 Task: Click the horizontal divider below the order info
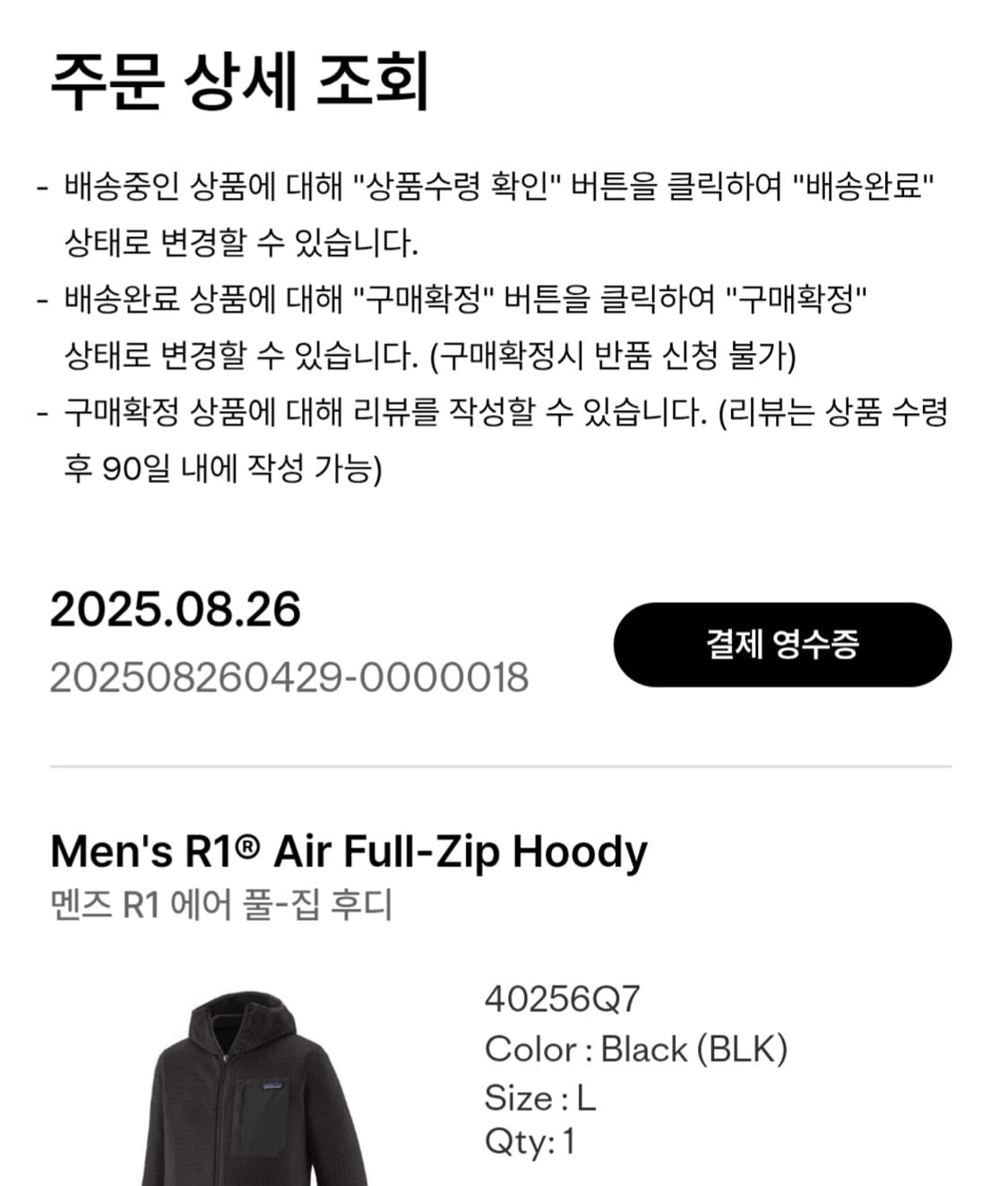[x=504, y=766]
